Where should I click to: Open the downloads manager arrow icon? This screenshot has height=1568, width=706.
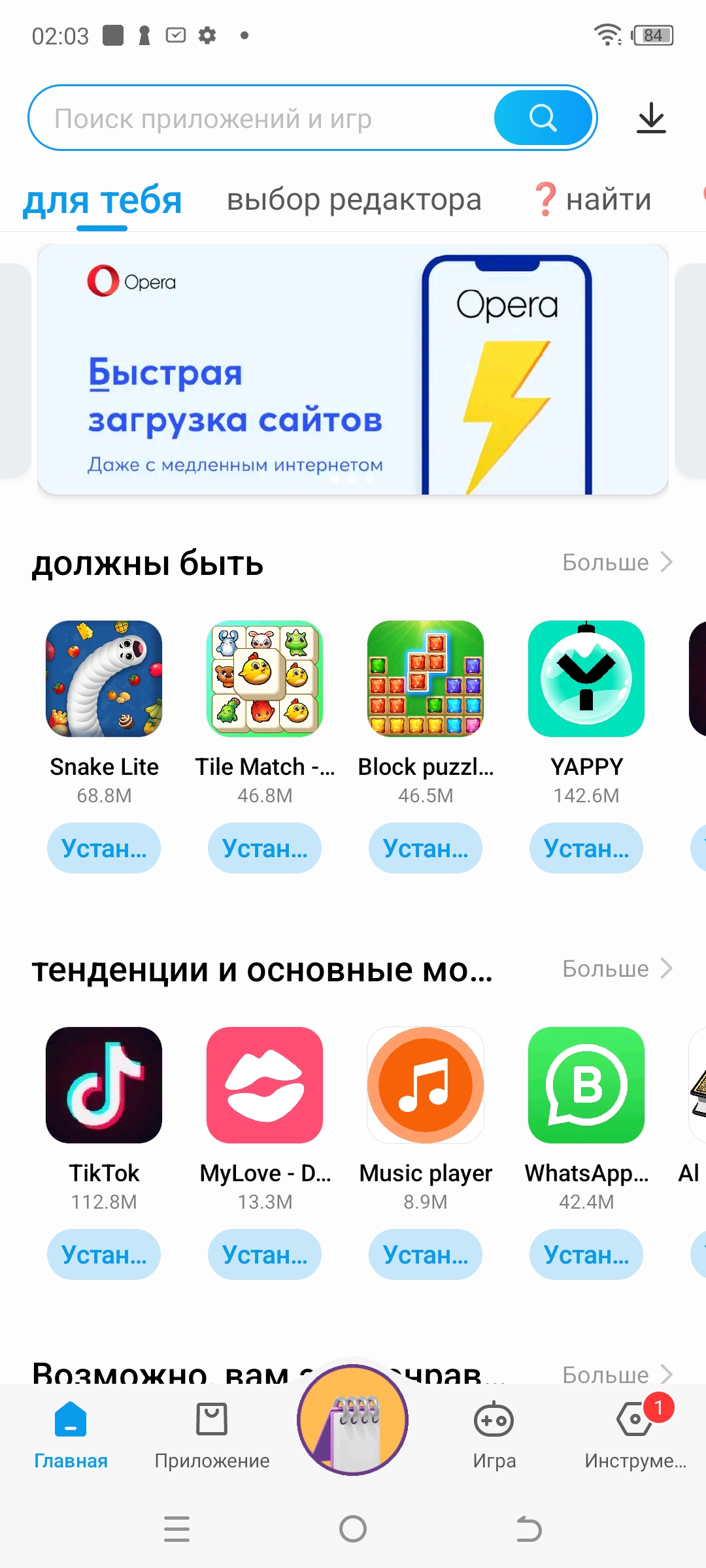click(x=651, y=118)
